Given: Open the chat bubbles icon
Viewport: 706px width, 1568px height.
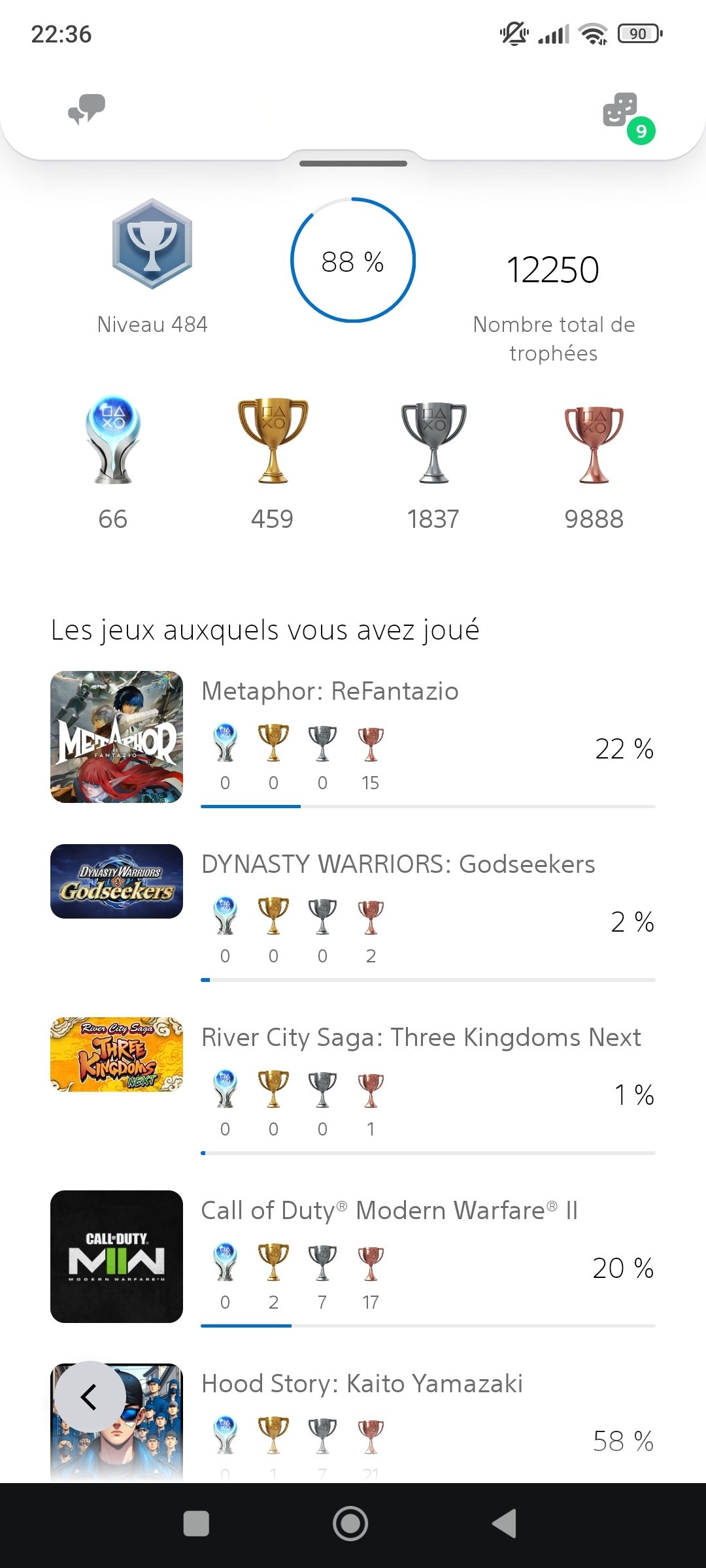Looking at the screenshot, I should coord(87,110).
